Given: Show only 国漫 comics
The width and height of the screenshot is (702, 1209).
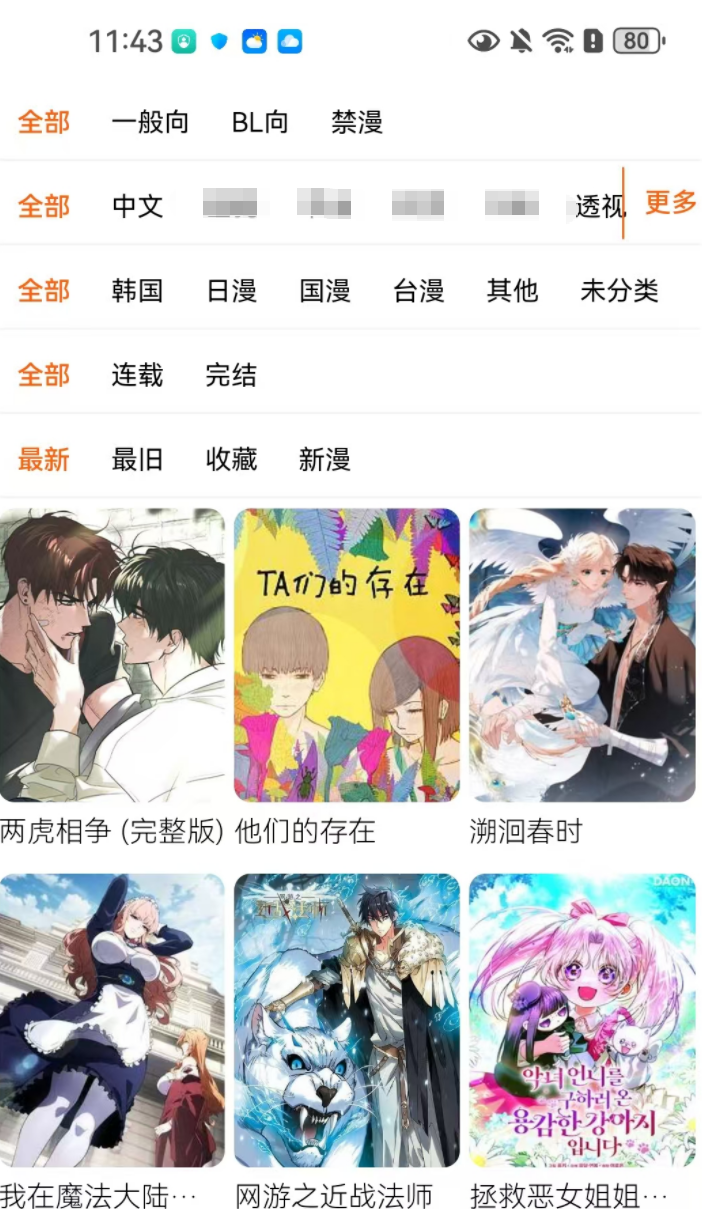Looking at the screenshot, I should click(x=325, y=291).
